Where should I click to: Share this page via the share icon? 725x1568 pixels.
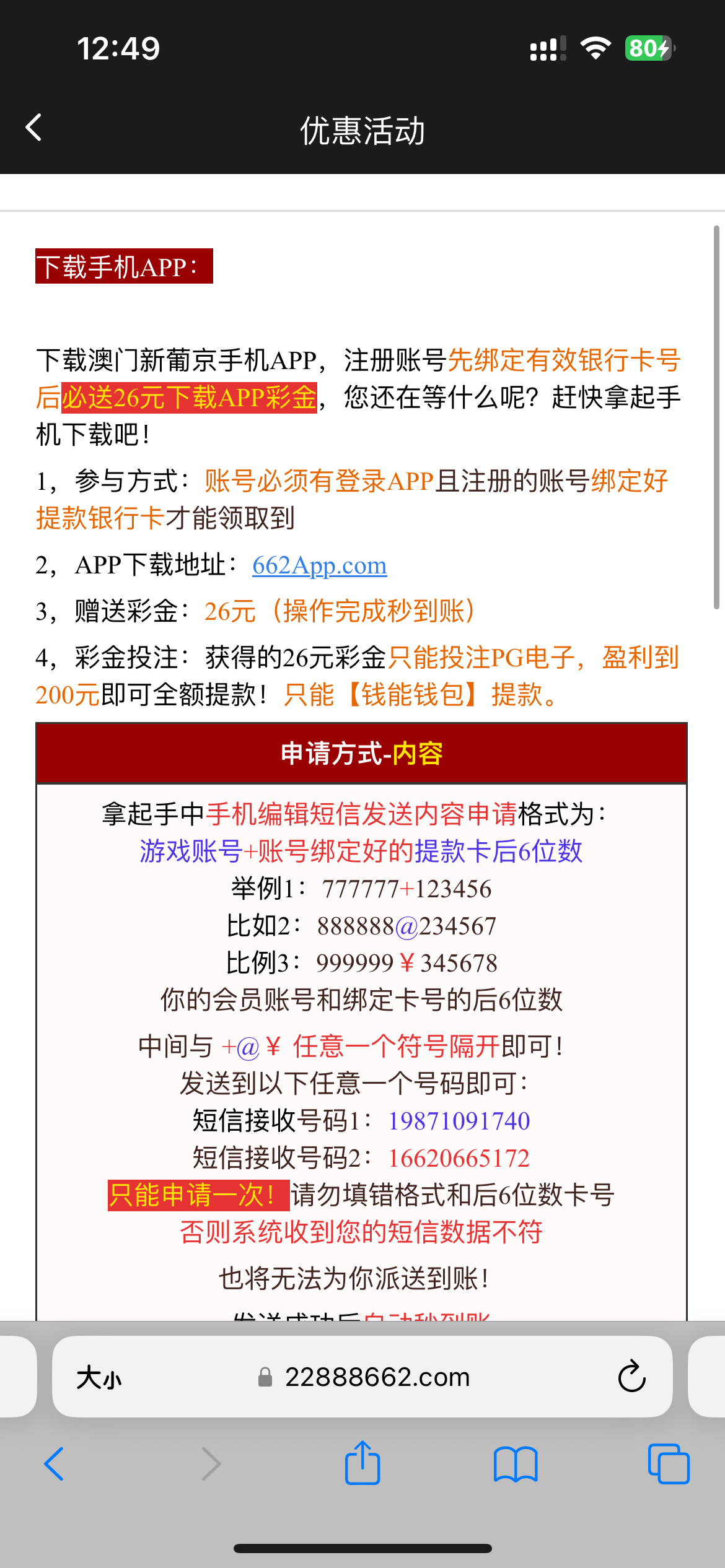pos(362,1463)
